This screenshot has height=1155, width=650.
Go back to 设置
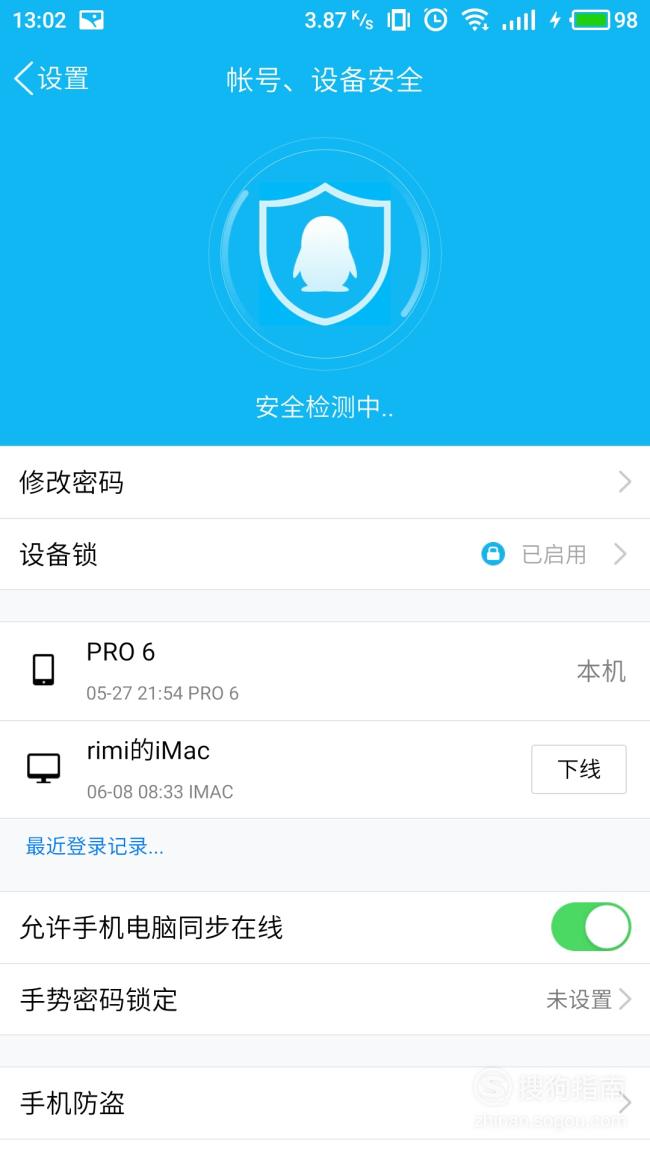coord(52,79)
